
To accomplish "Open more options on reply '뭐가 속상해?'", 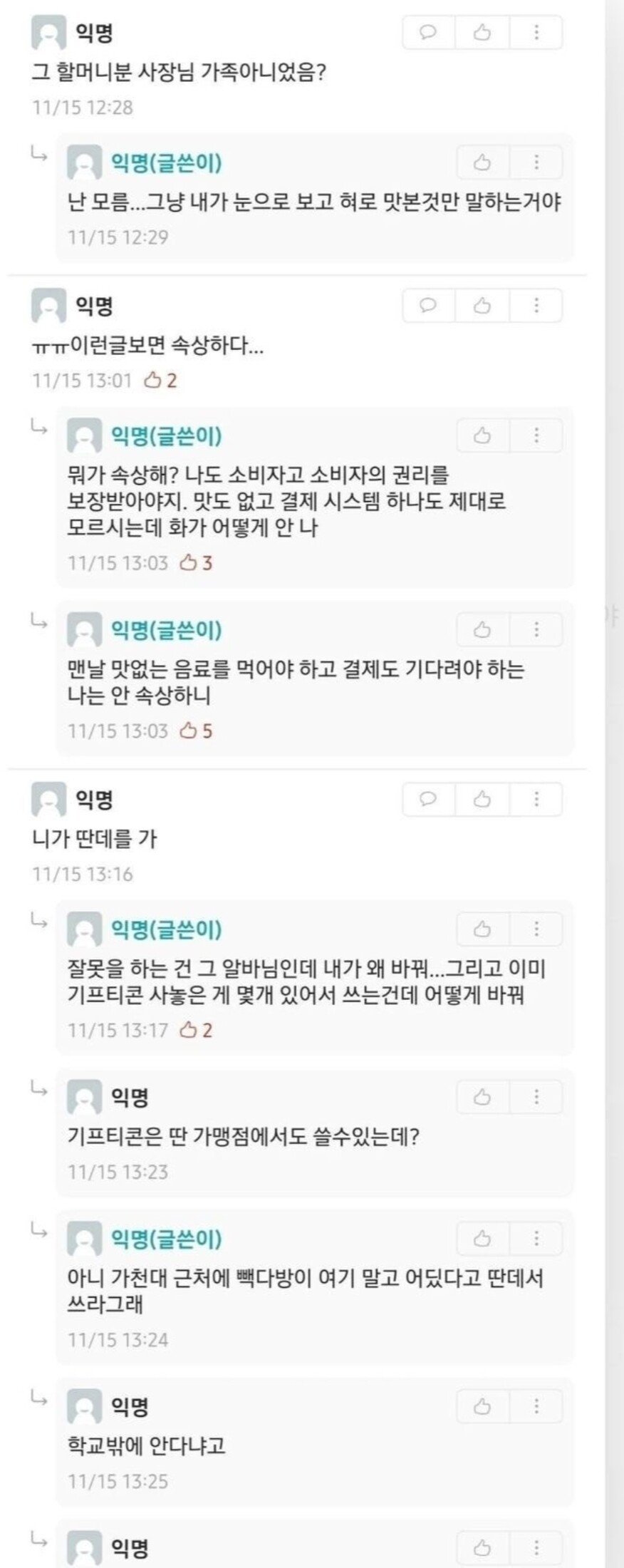I will tap(536, 435).
